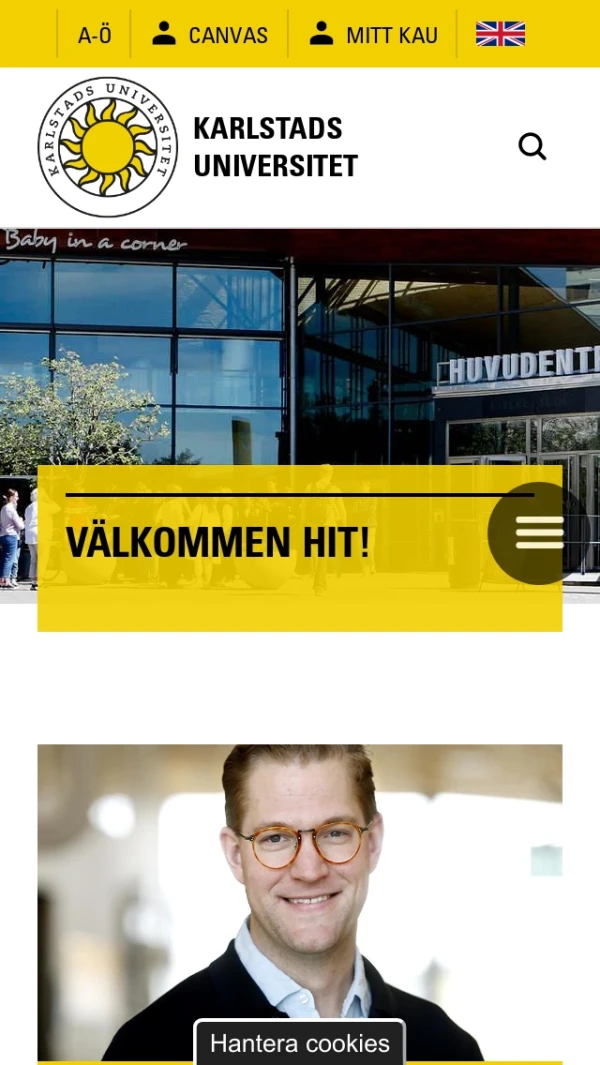The height and width of the screenshot is (1065, 600).
Task: Tap the Karlstads Universitet home logo
Action: (198, 147)
